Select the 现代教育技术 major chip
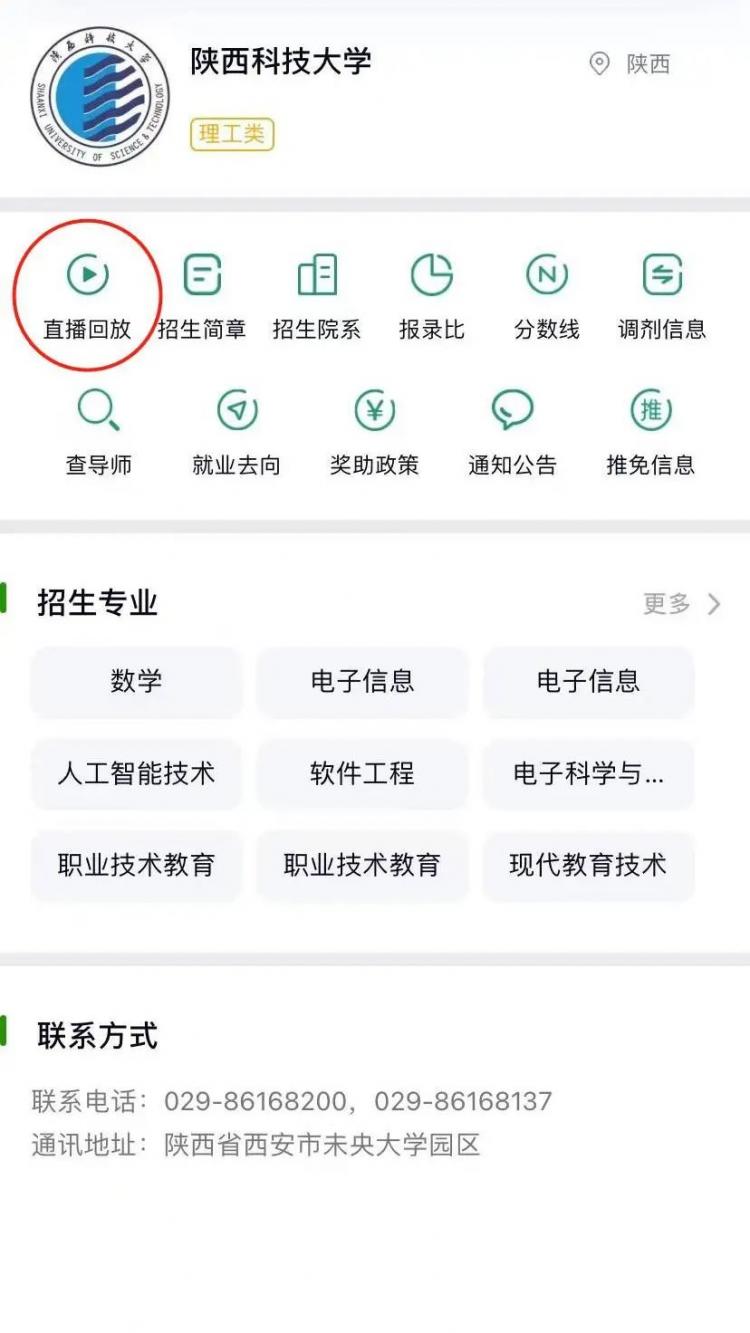The height and width of the screenshot is (1333, 750). click(588, 866)
